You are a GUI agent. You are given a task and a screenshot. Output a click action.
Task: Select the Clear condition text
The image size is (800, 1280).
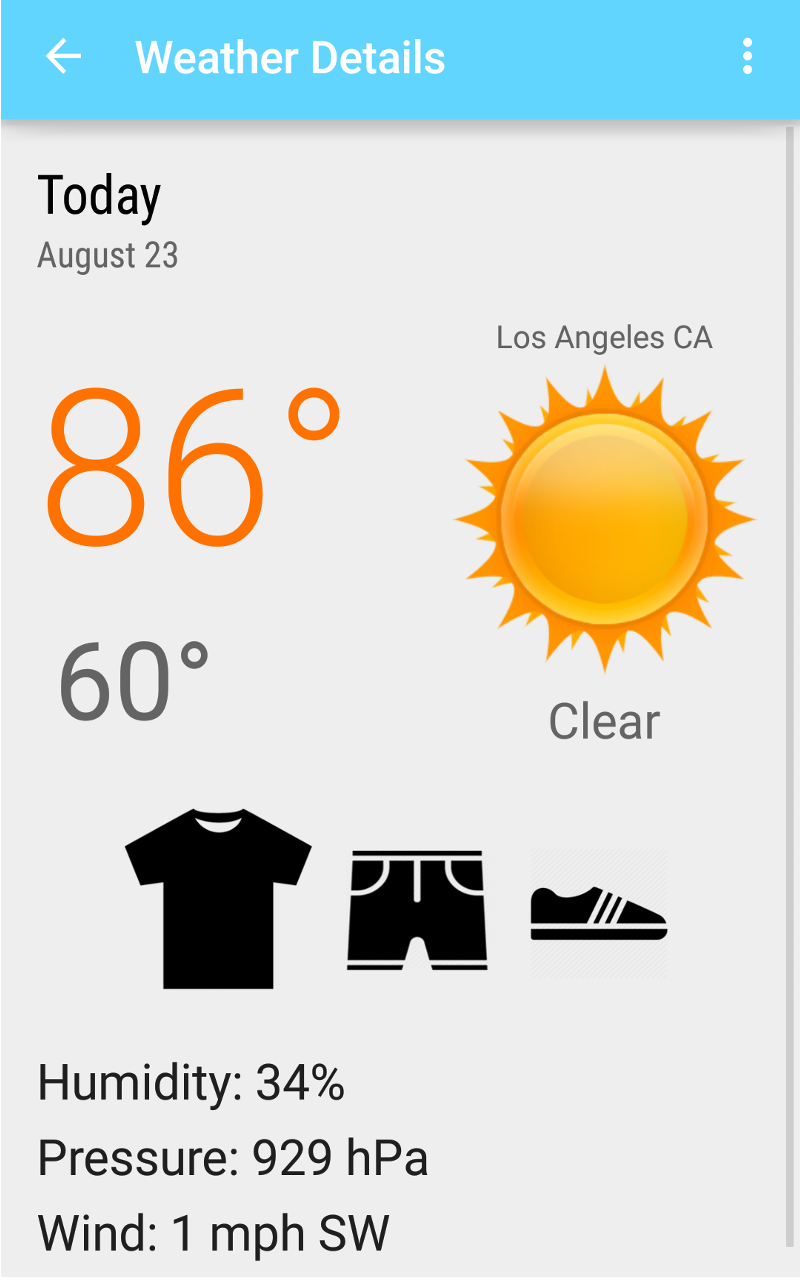[x=603, y=721]
